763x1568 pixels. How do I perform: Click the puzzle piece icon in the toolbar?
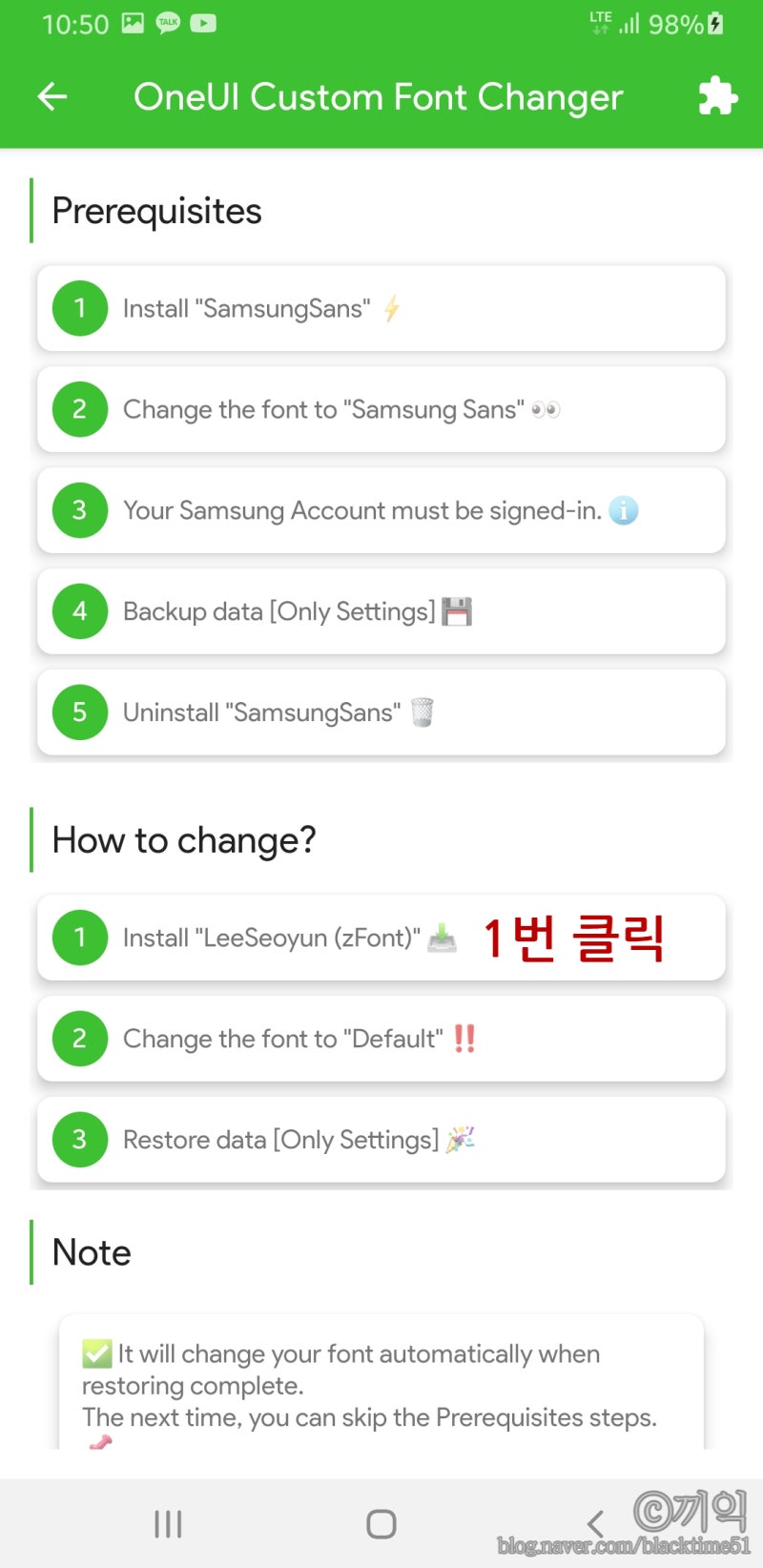(x=716, y=96)
